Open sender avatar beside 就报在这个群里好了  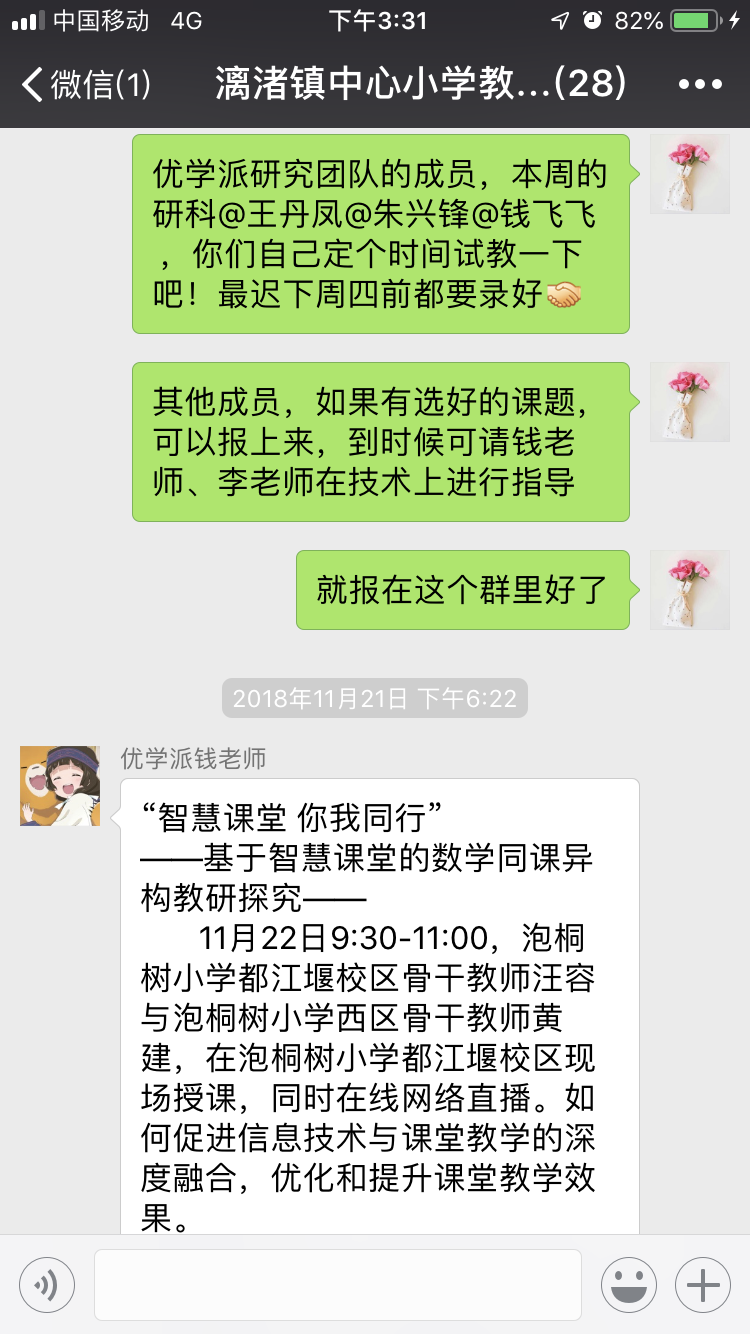click(x=689, y=590)
